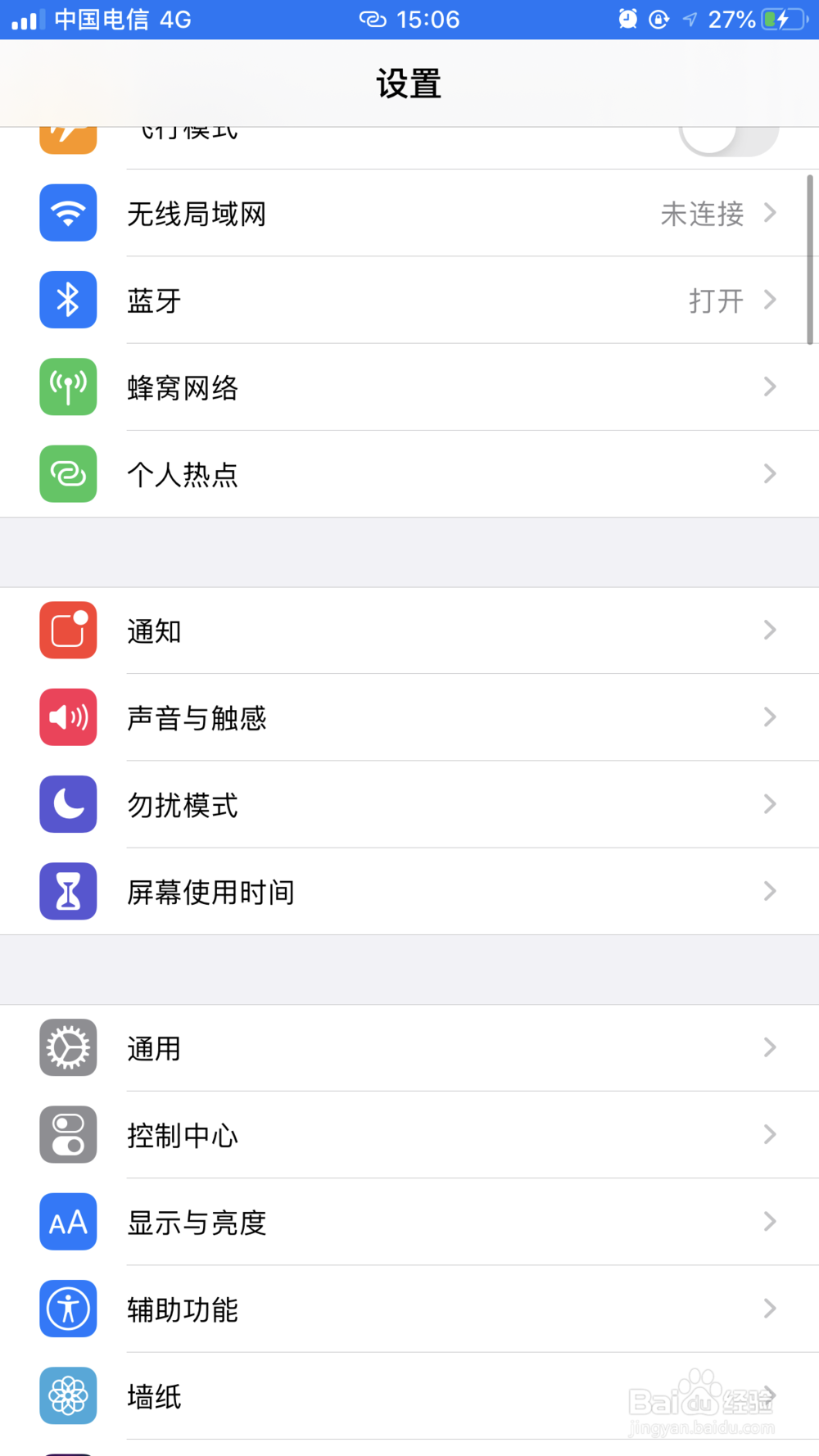Open 墙纸 wallpaper settings
This screenshot has width=819, height=1456.
[409, 1395]
